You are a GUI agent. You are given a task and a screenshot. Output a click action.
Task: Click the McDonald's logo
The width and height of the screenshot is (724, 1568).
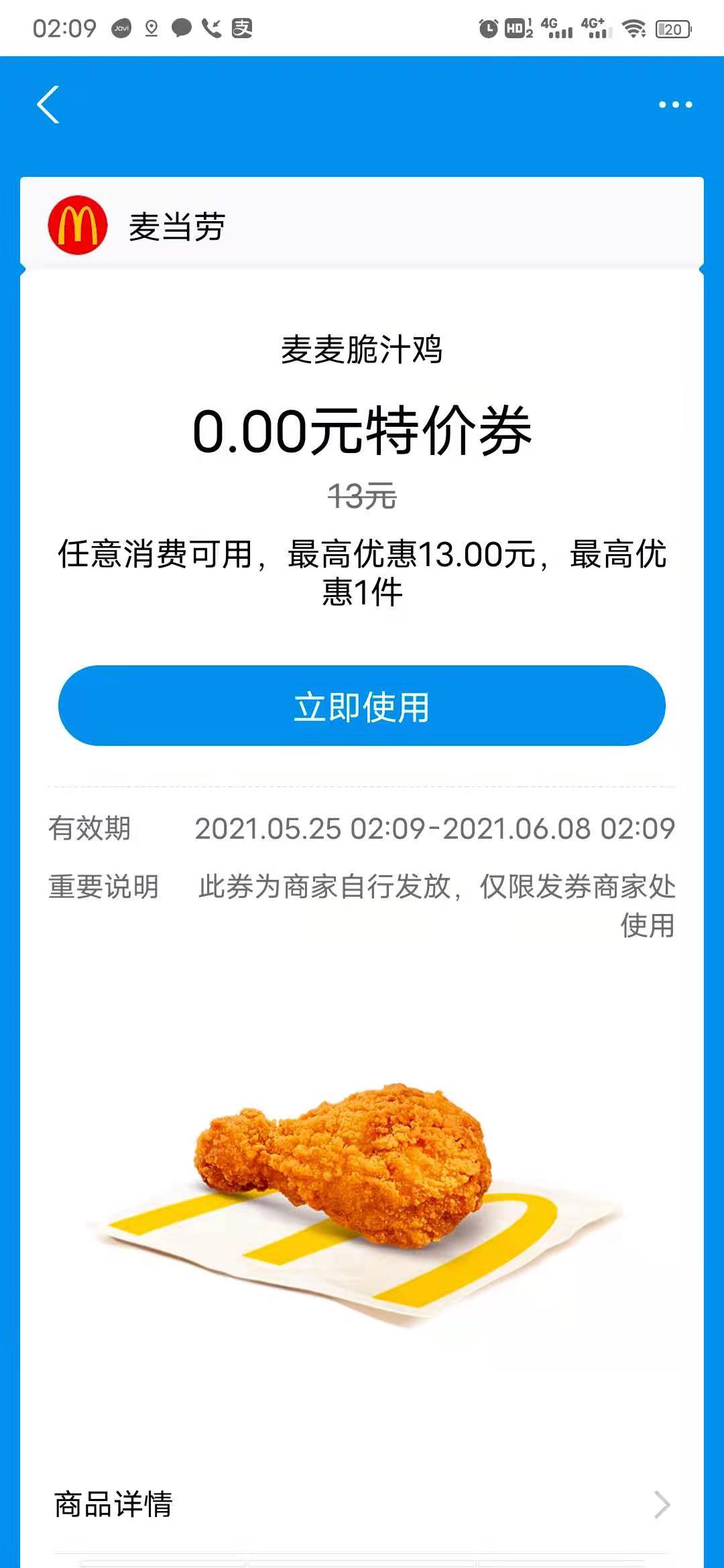click(x=78, y=223)
